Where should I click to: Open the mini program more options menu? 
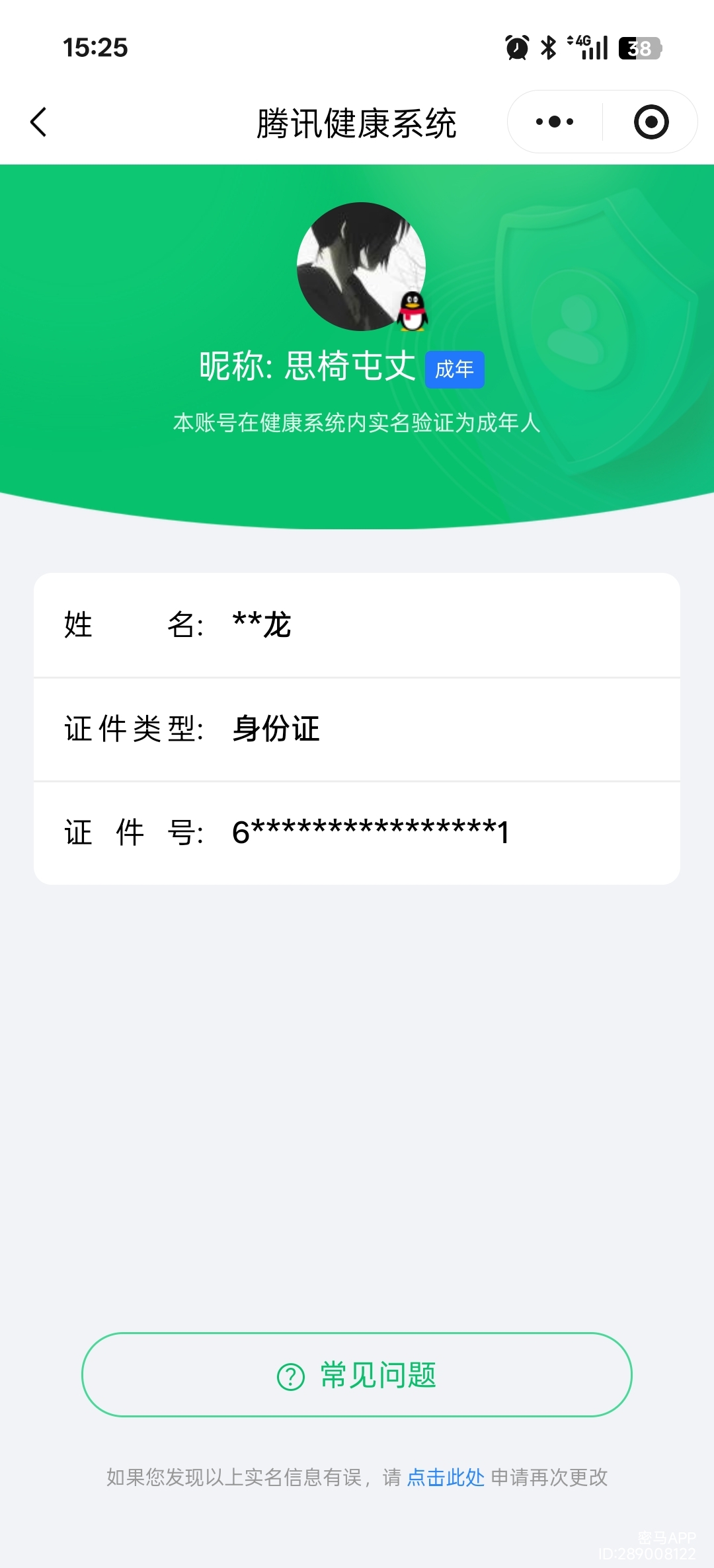point(555,122)
